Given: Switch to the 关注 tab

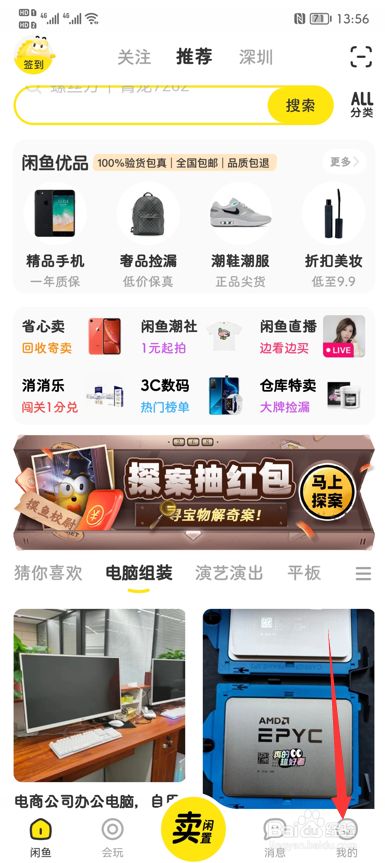Looking at the screenshot, I should (x=134, y=57).
